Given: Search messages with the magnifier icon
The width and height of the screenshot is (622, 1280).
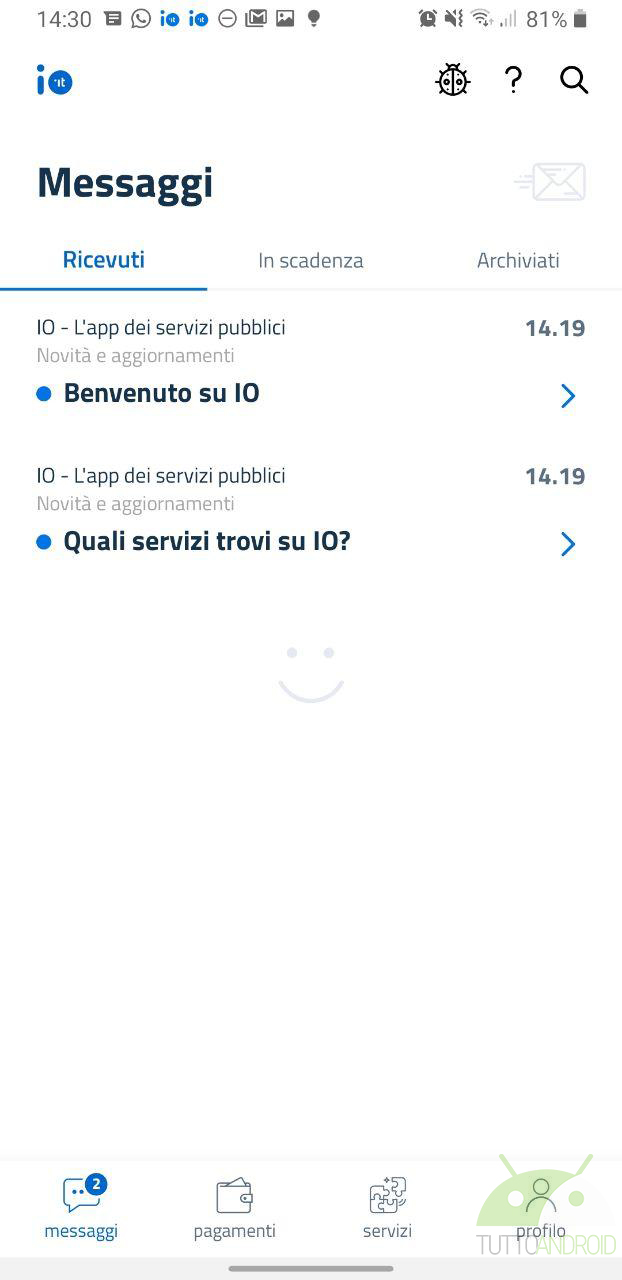Looking at the screenshot, I should point(574,80).
